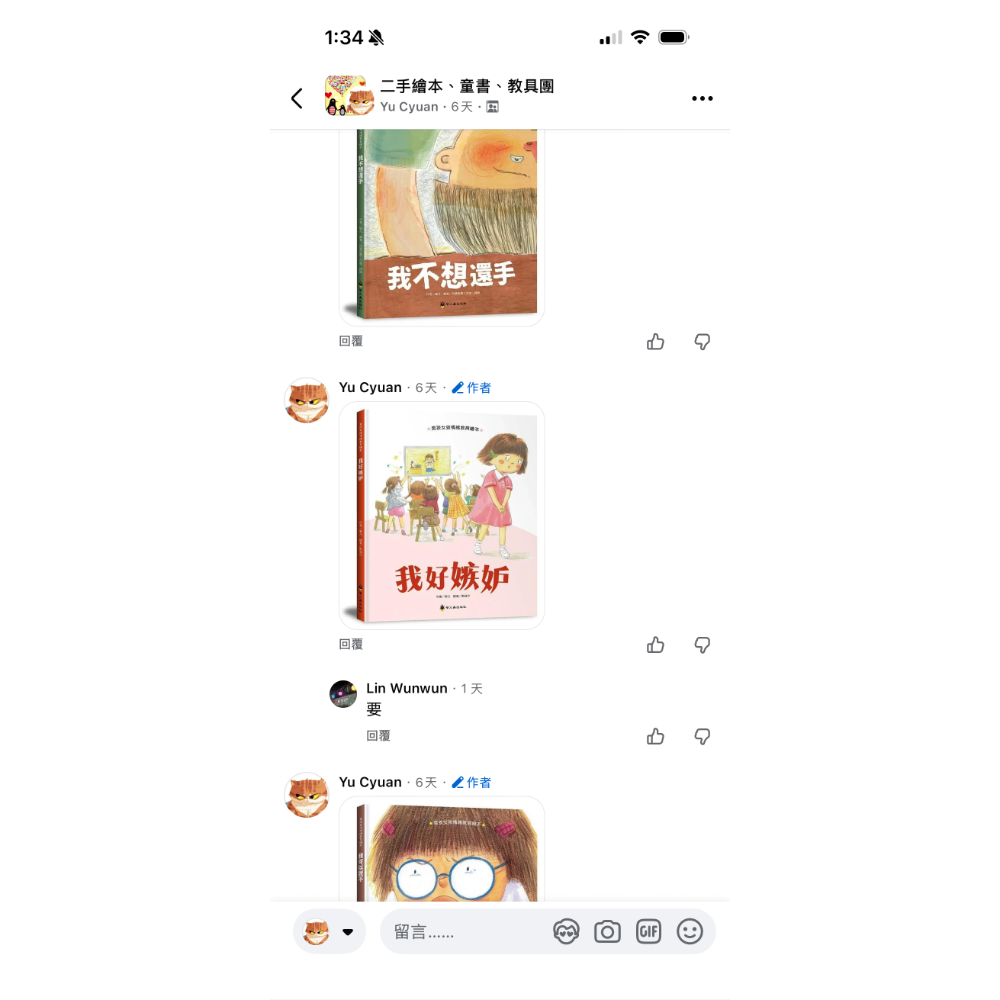Reply to Lin Wunwun's comment
Screen dimensions: 1000x1000
pos(378,736)
